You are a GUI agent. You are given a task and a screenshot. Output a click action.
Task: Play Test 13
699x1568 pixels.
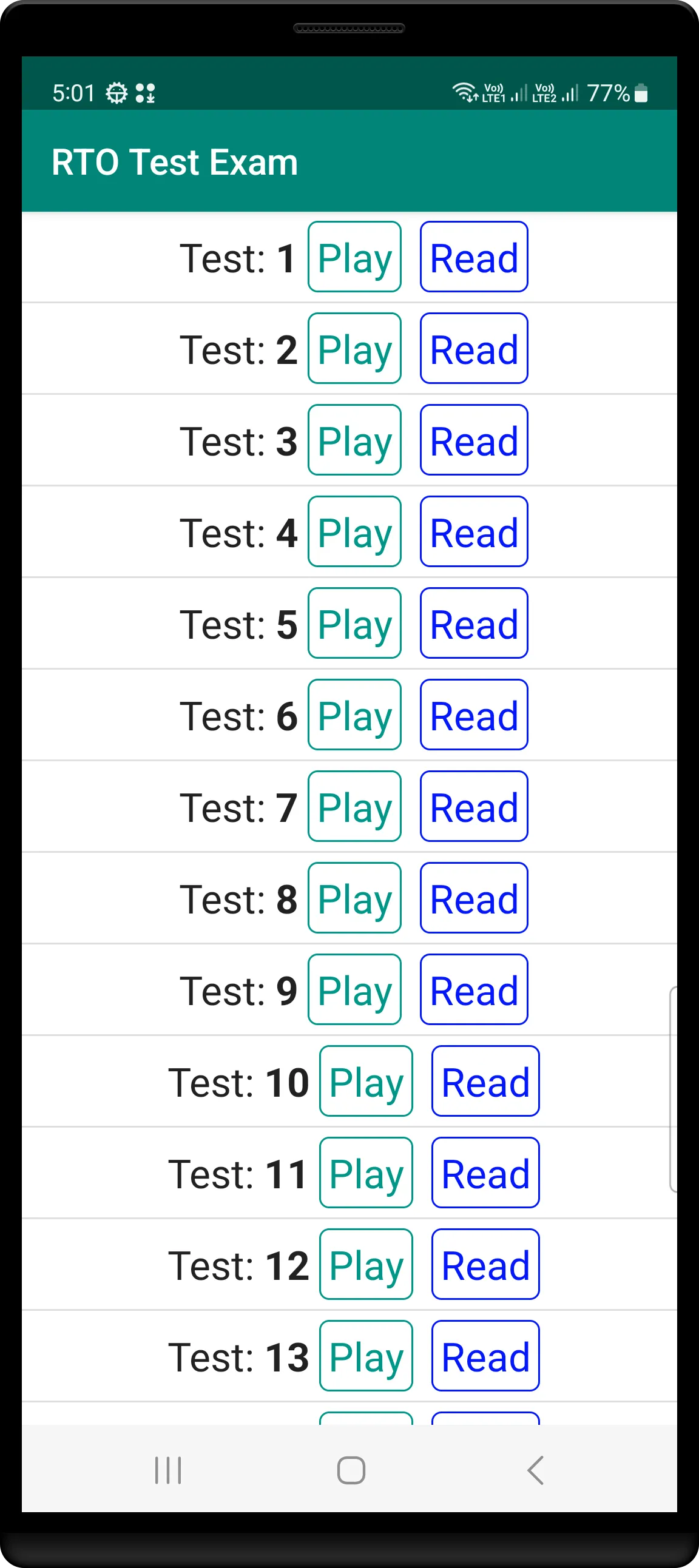[365, 1357]
